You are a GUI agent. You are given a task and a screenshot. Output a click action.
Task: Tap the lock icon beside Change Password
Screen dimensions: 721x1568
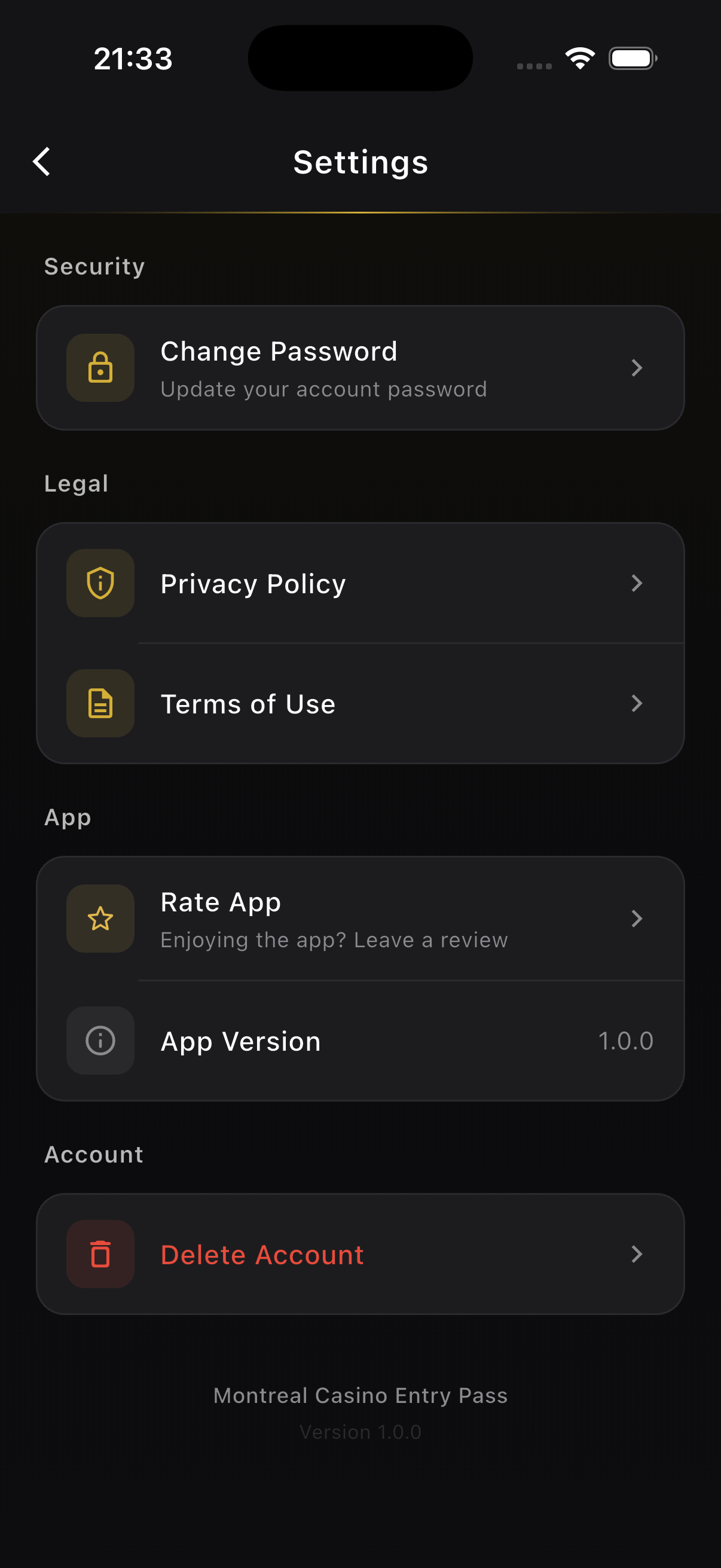100,368
